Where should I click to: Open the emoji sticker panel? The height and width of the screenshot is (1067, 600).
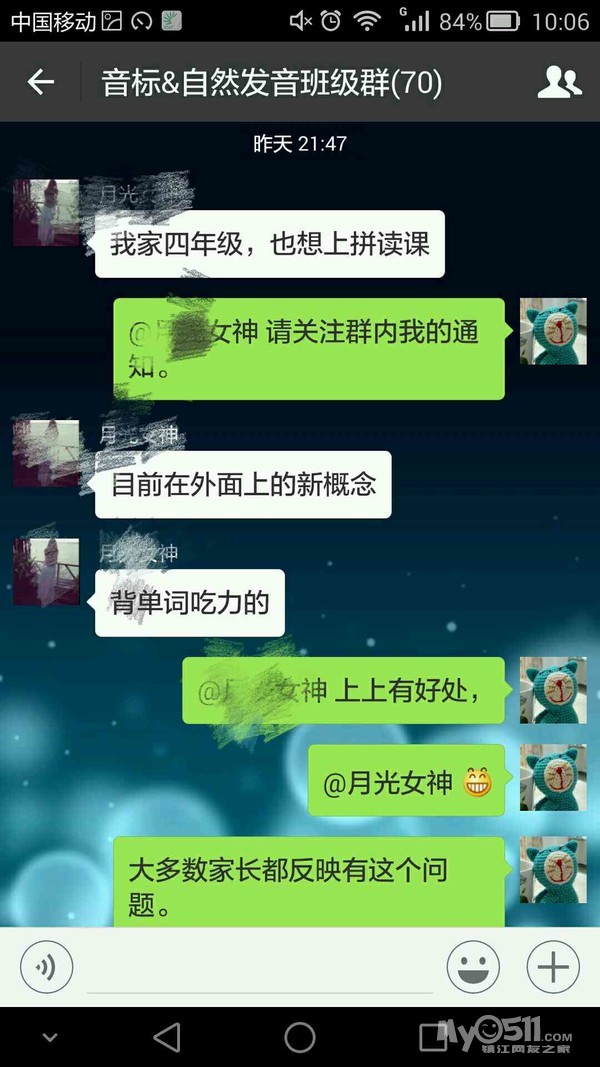point(473,966)
